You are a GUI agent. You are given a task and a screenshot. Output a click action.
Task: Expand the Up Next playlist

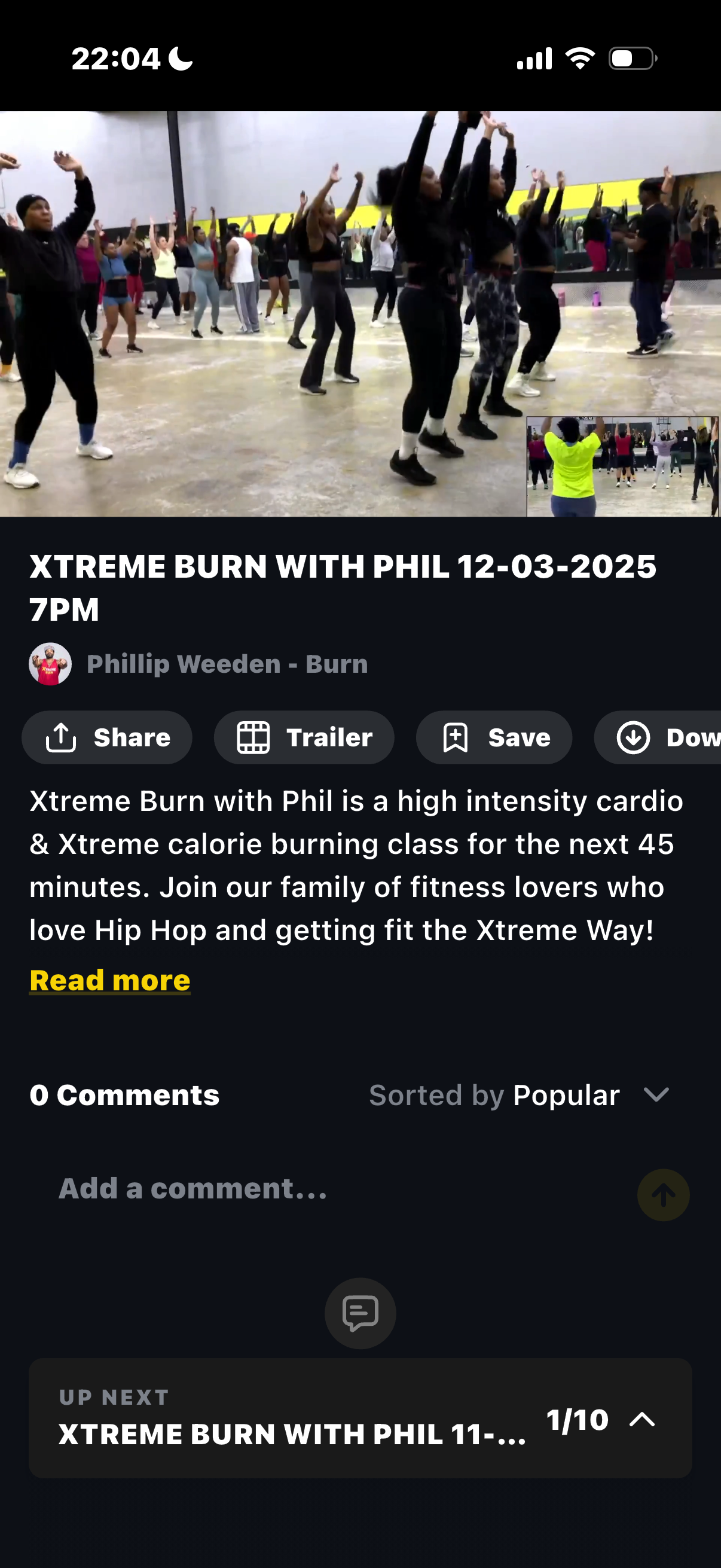[642, 1420]
